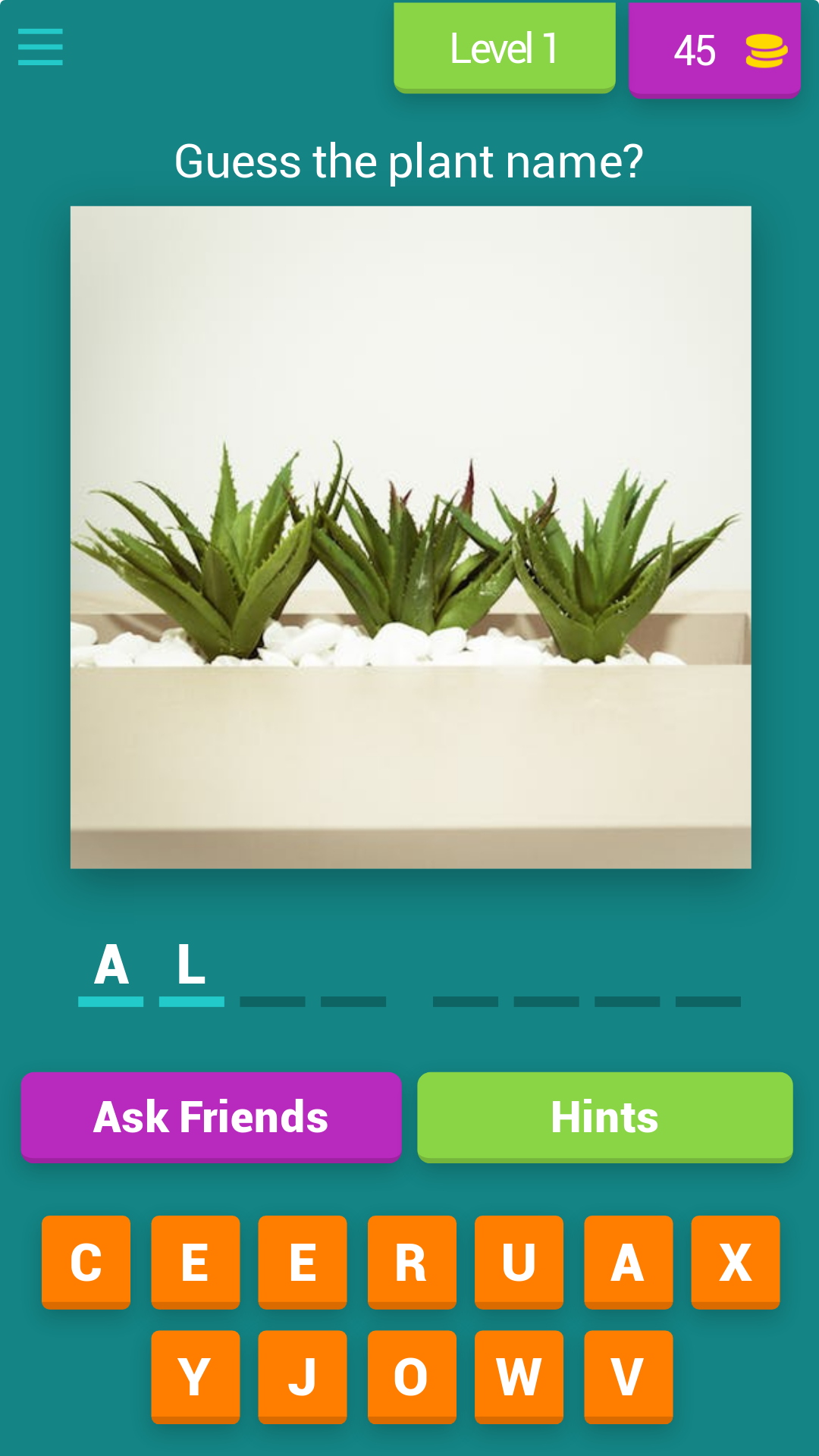The height and width of the screenshot is (1456, 819).
Task: Tap the orange letter A tile
Action: pyautogui.click(x=628, y=1262)
